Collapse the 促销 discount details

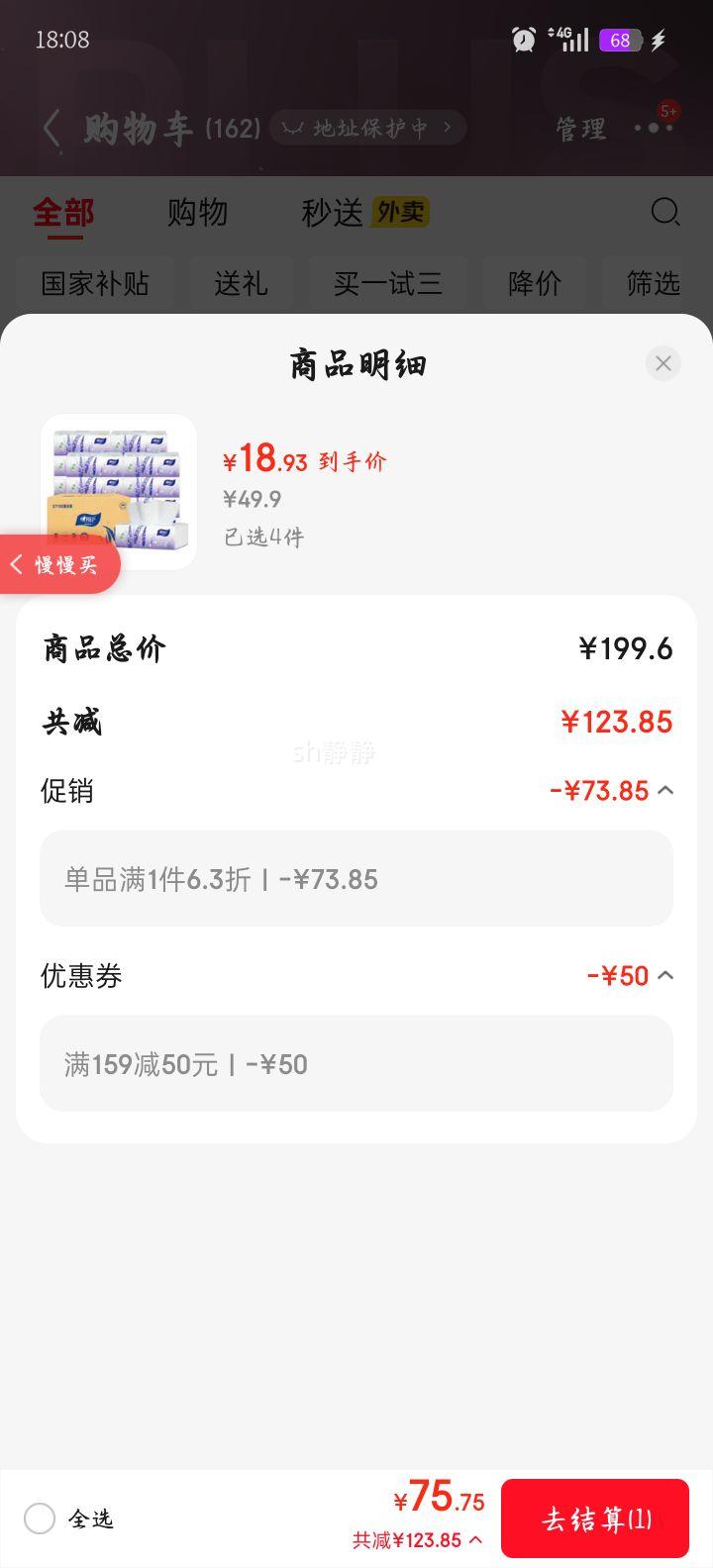(x=665, y=790)
